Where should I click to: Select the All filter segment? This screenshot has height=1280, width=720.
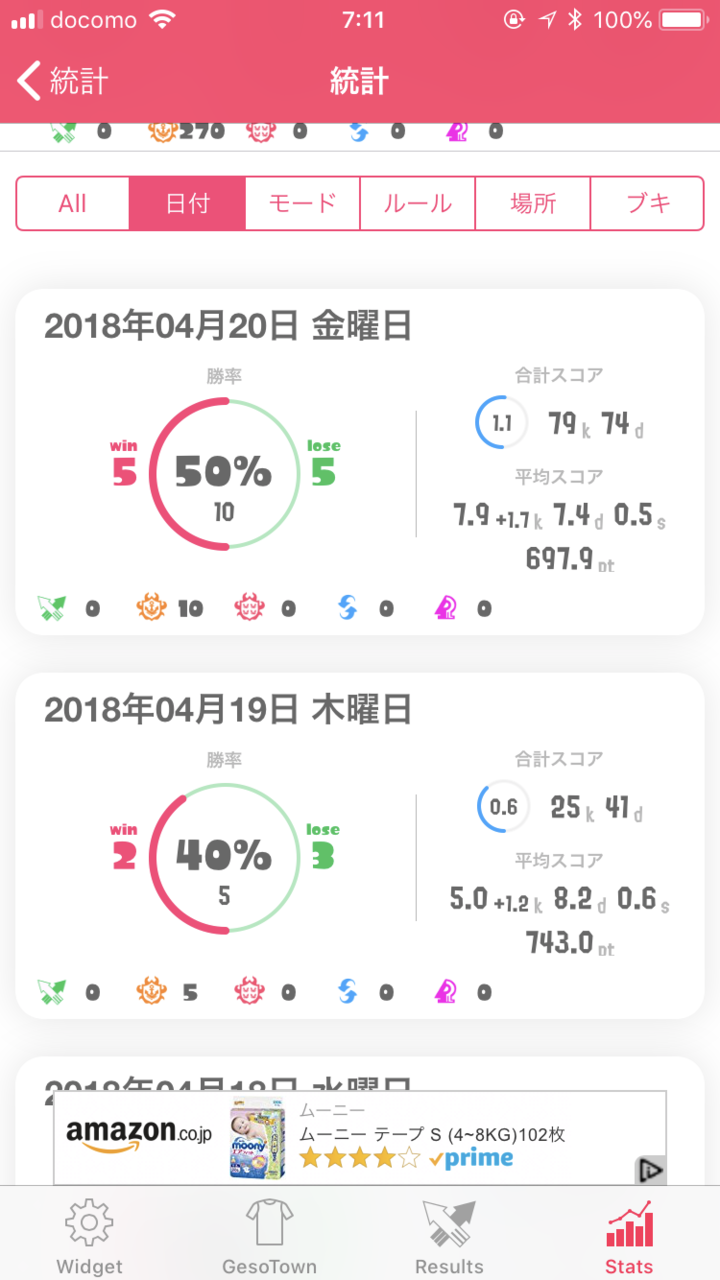tap(73, 204)
